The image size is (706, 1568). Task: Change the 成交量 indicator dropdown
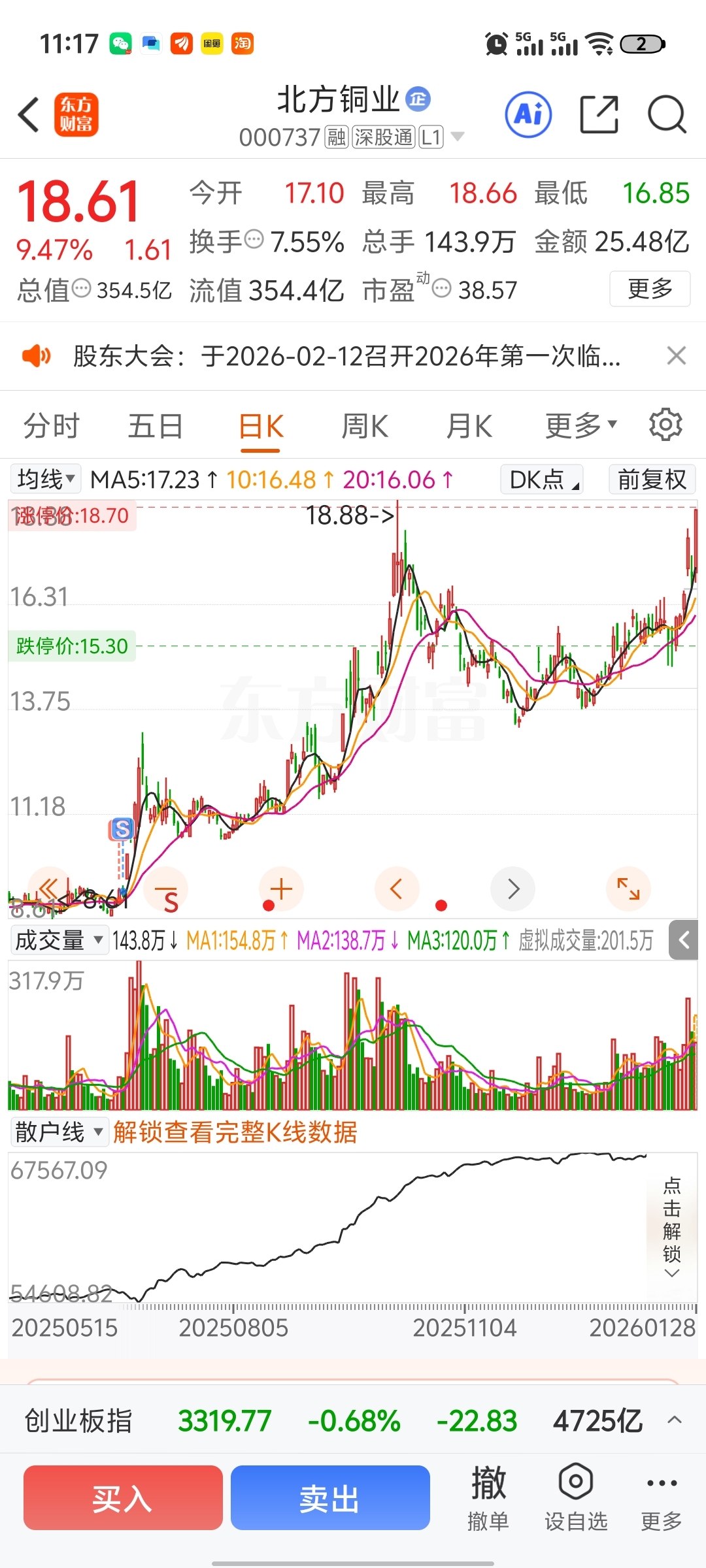[x=58, y=940]
